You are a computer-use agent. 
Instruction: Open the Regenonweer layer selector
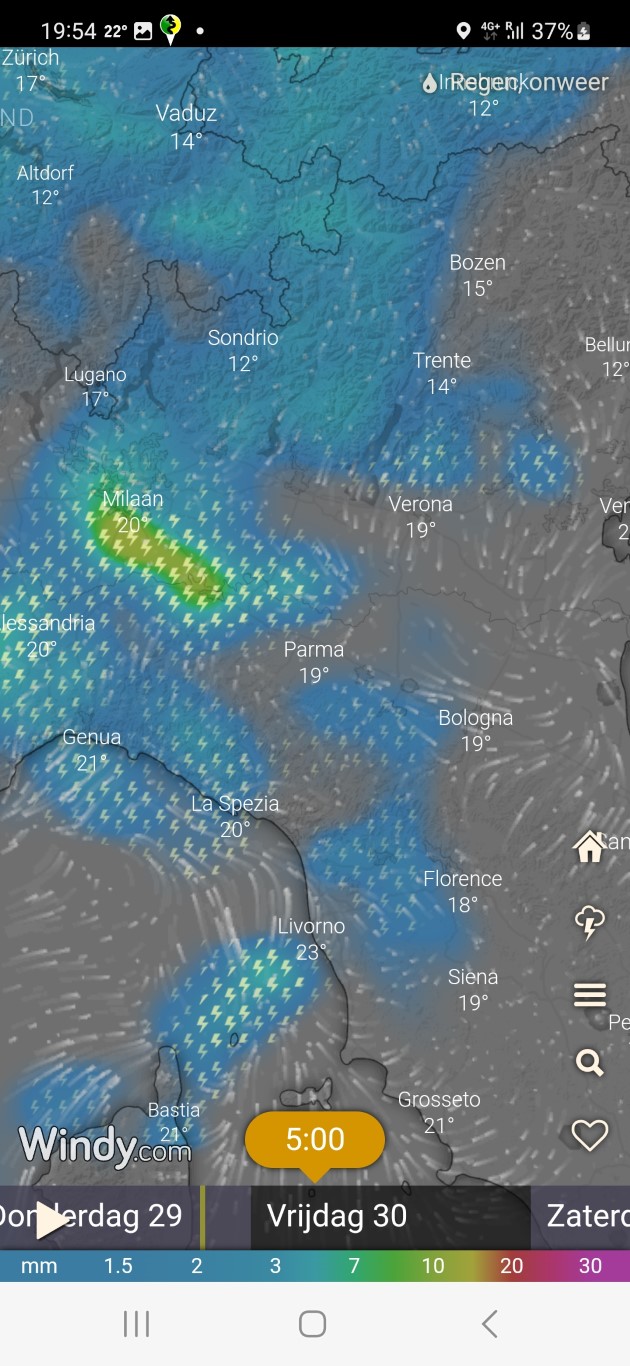tap(515, 83)
